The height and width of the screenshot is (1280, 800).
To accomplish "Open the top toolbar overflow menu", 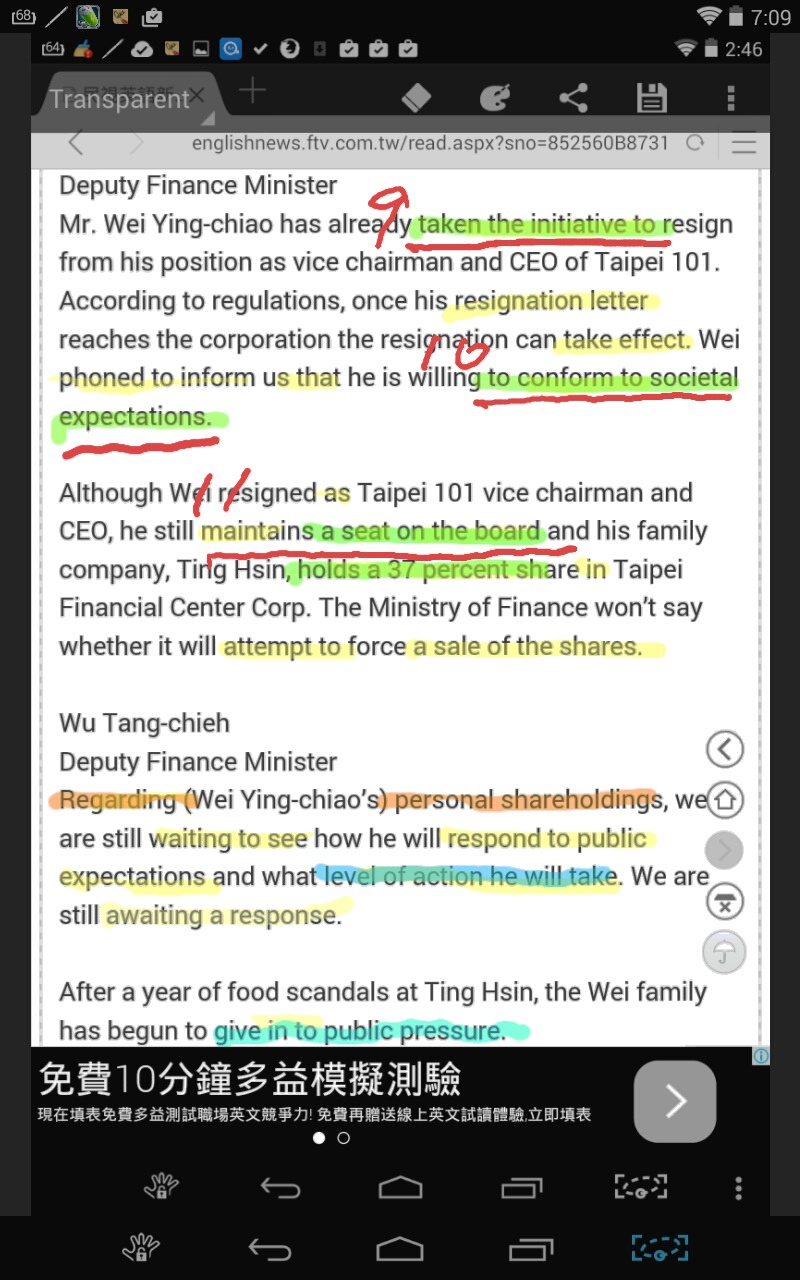I will (x=731, y=97).
